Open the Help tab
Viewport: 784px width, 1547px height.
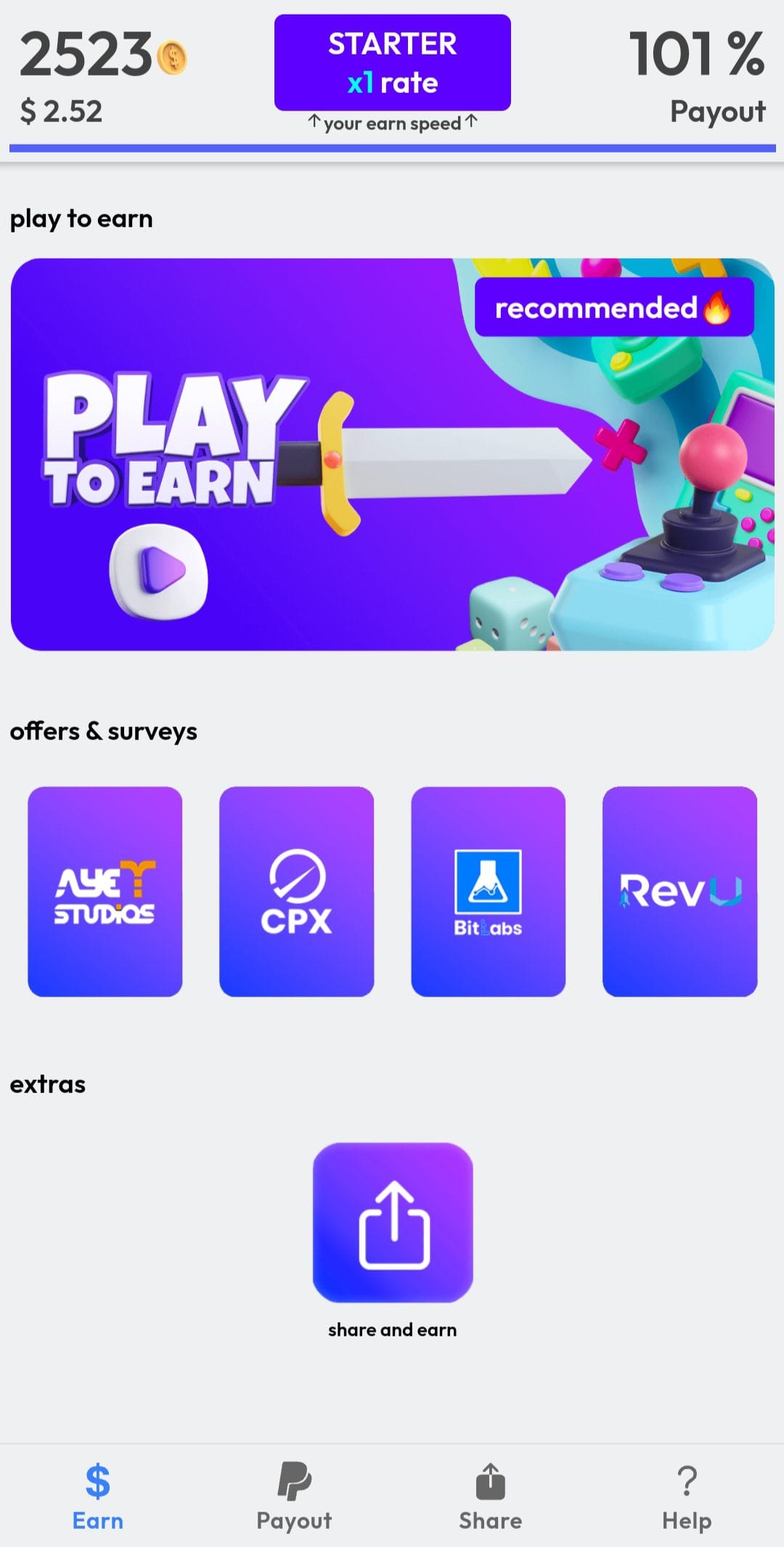point(686,1496)
